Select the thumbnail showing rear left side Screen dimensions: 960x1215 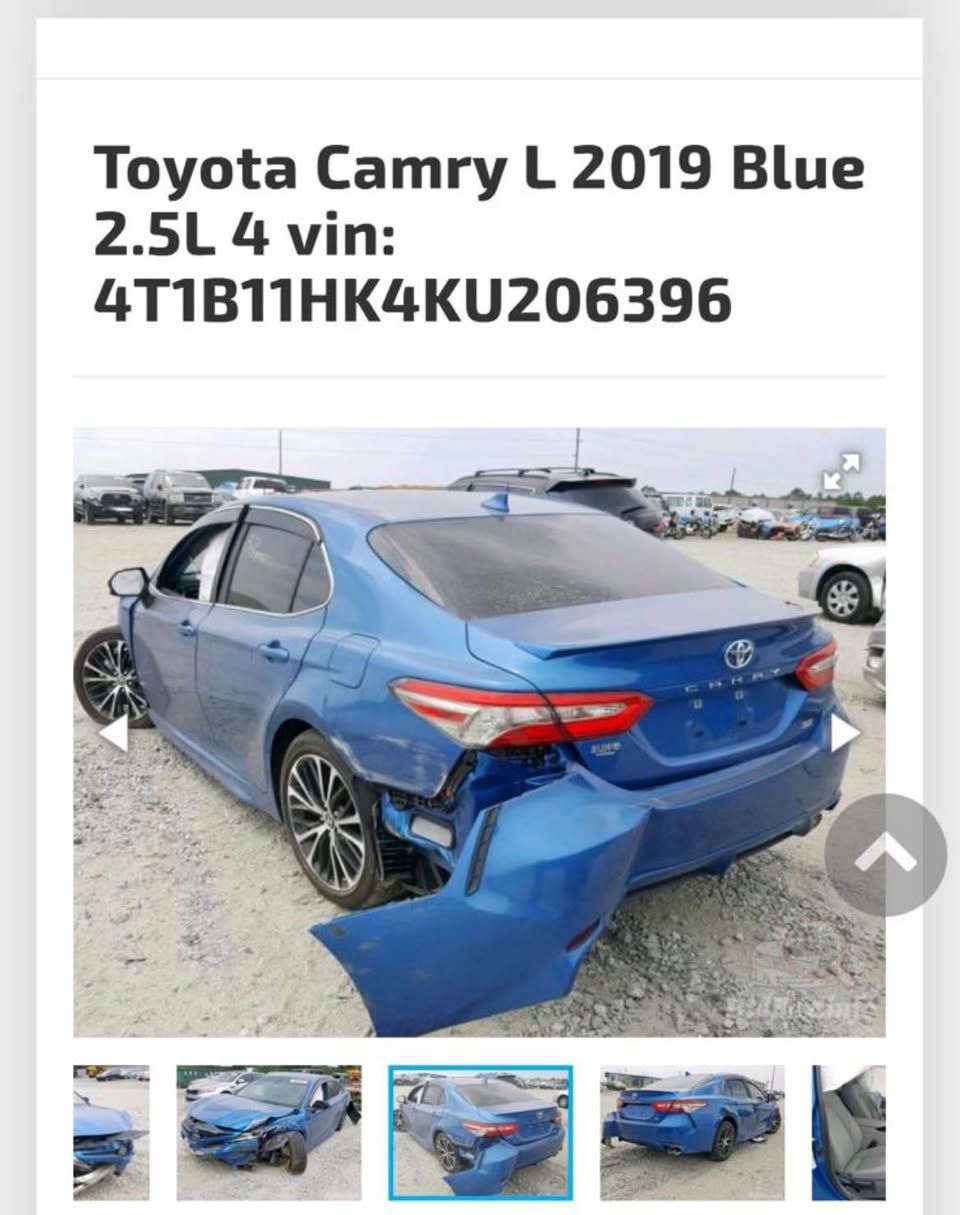[x=692, y=1132]
